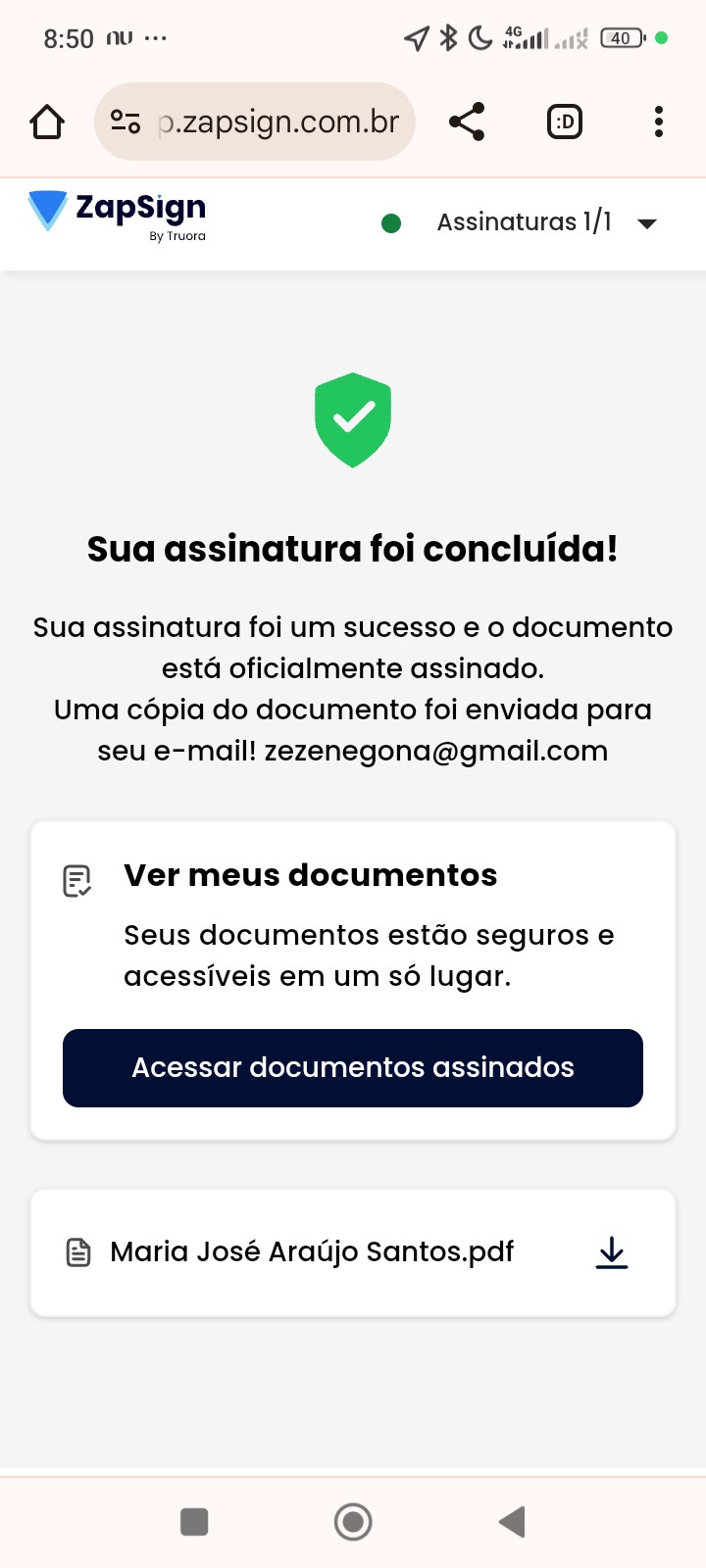Image resolution: width=706 pixels, height=1568 pixels.
Task: Open the browser tab switcher
Action: 564,122
